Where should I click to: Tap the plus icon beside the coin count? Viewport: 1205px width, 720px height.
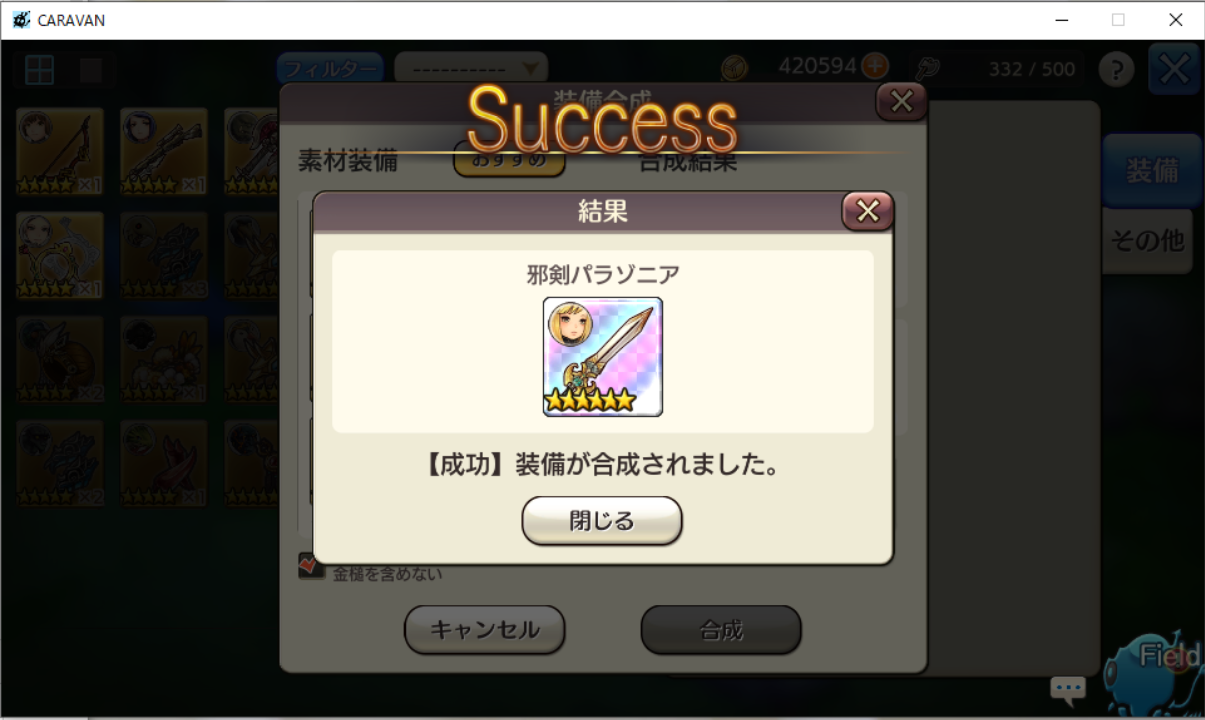click(x=874, y=67)
